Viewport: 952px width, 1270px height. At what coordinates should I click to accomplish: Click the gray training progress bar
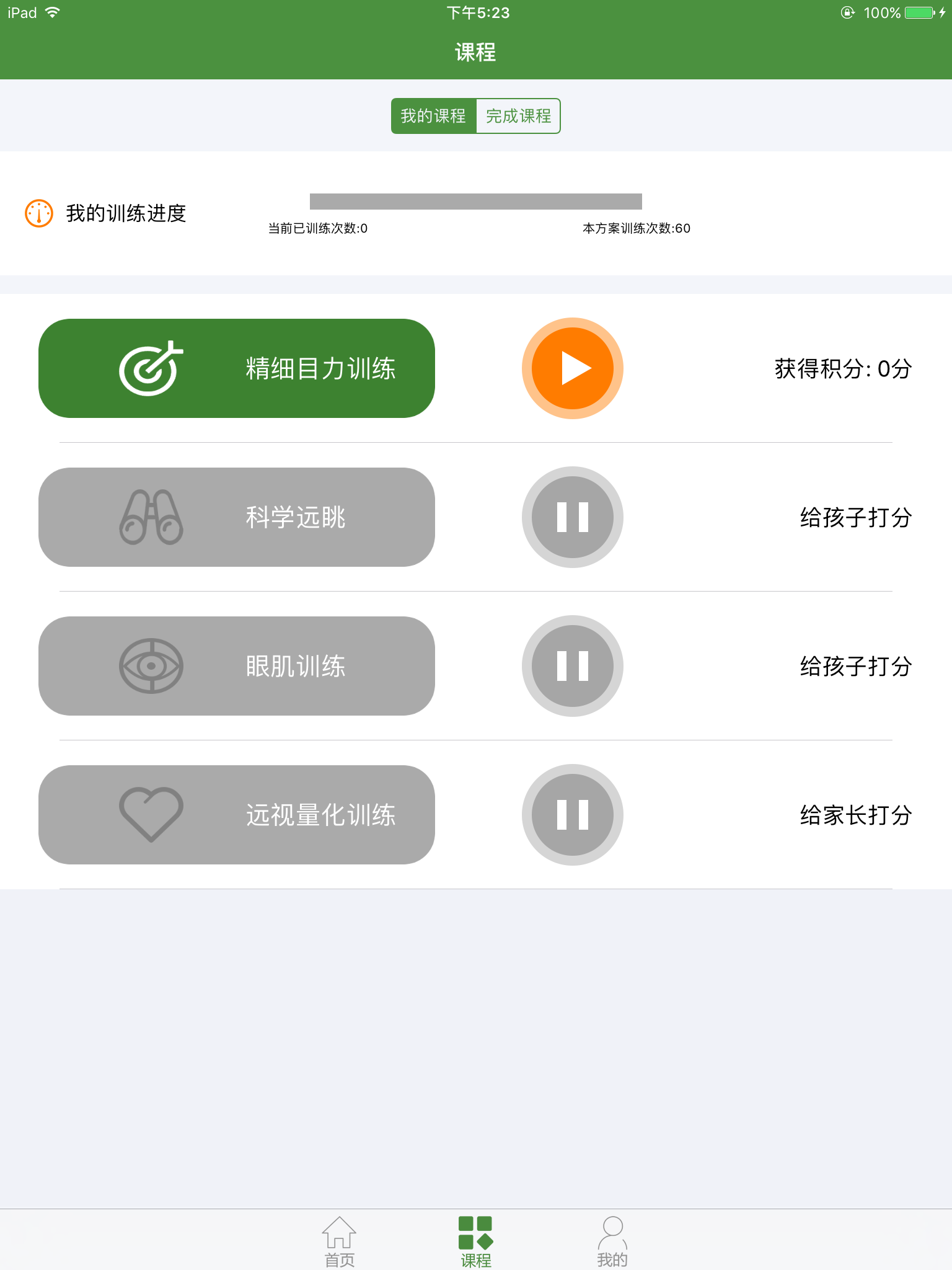[x=476, y=201]
